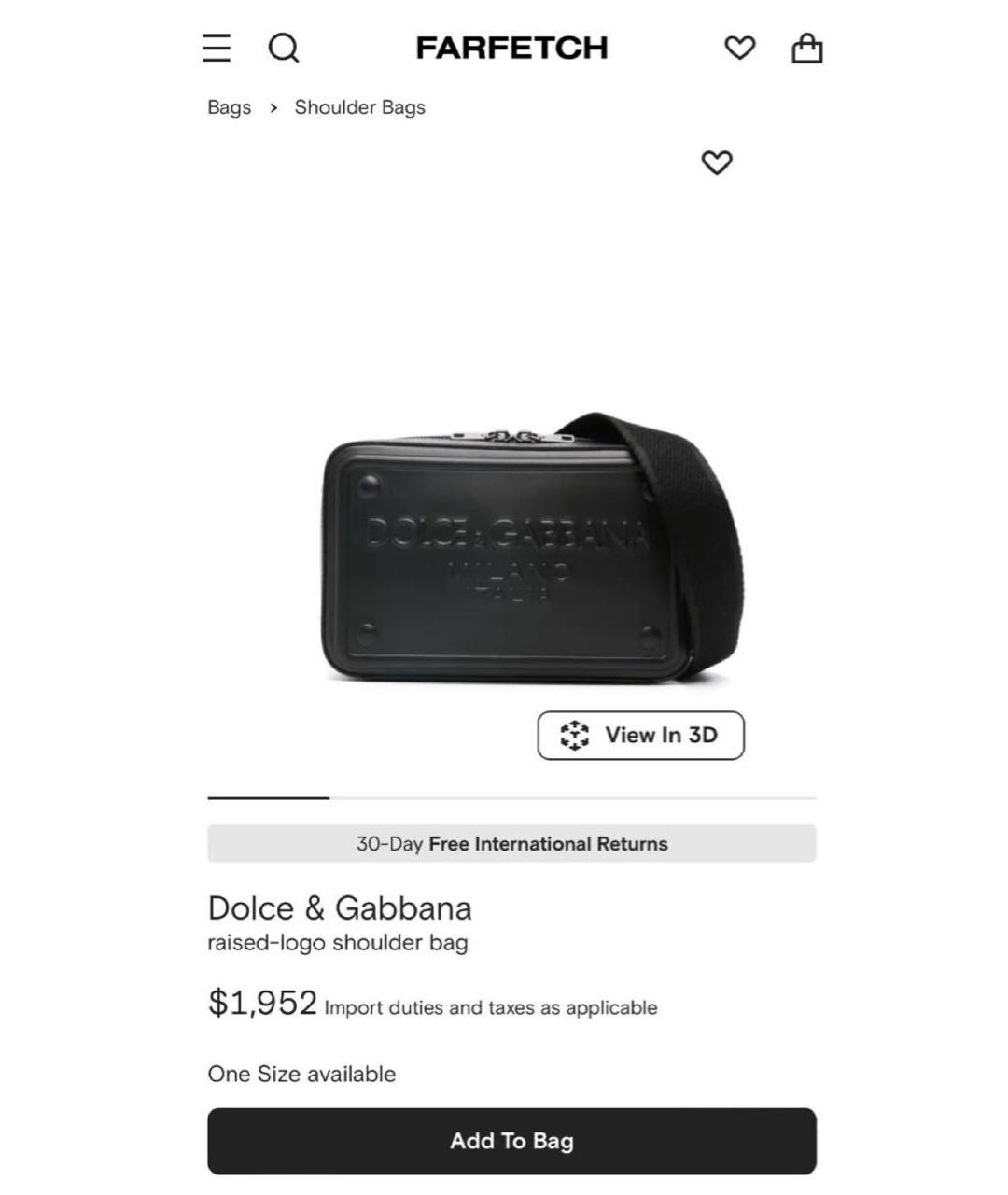The height and width of the screenshot is (1195, 1008).
Task: View the bag in 3D
Action: click(640, 736)
